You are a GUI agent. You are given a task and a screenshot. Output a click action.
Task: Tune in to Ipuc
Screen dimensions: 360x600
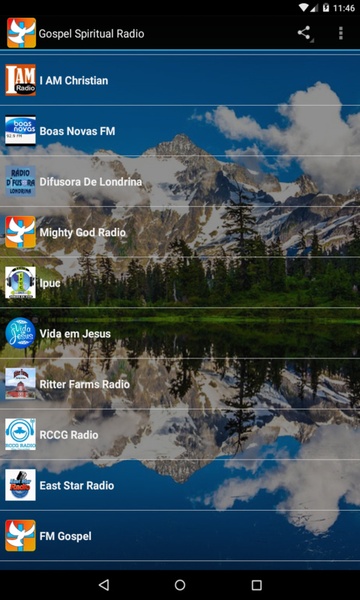point(180,283)
